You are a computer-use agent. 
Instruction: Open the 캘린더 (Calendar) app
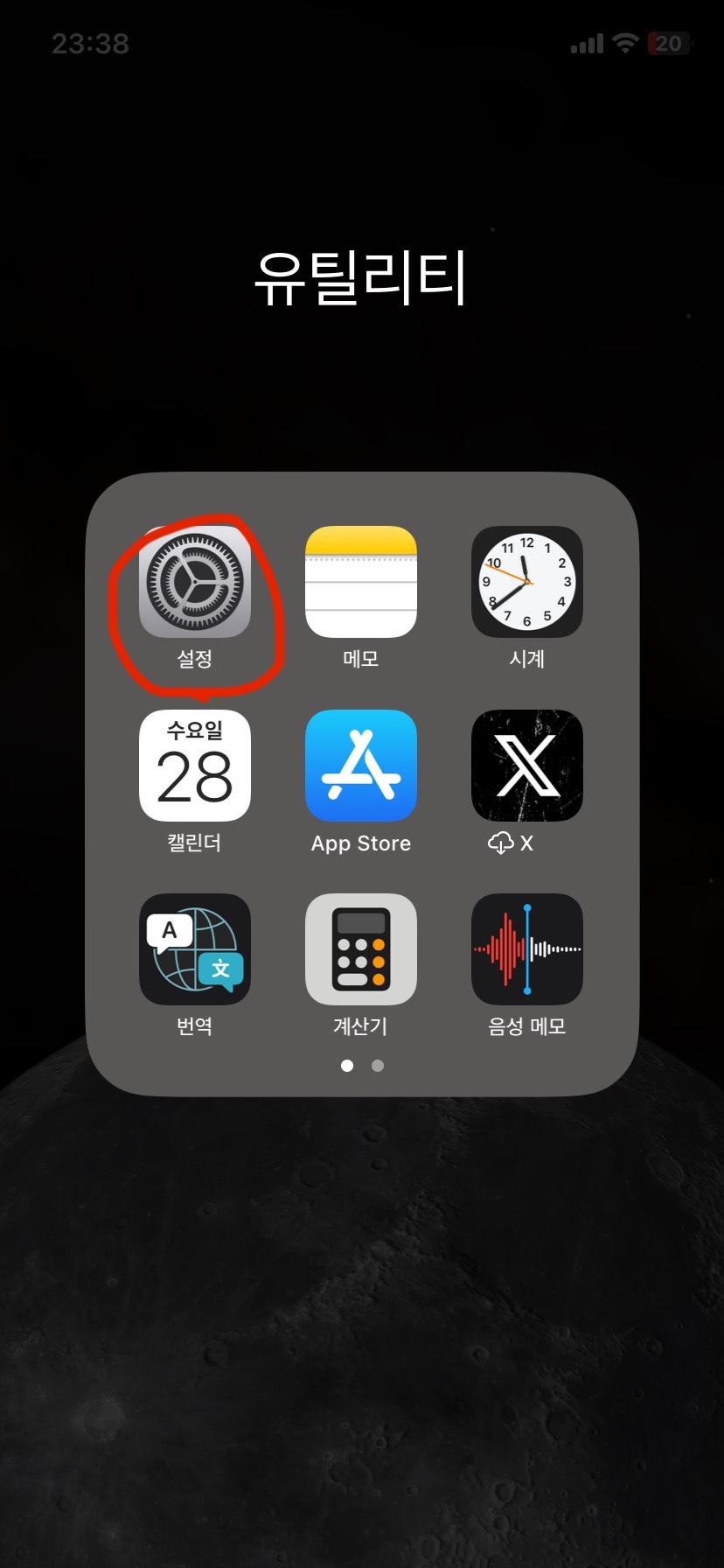[x=195, y=766]
